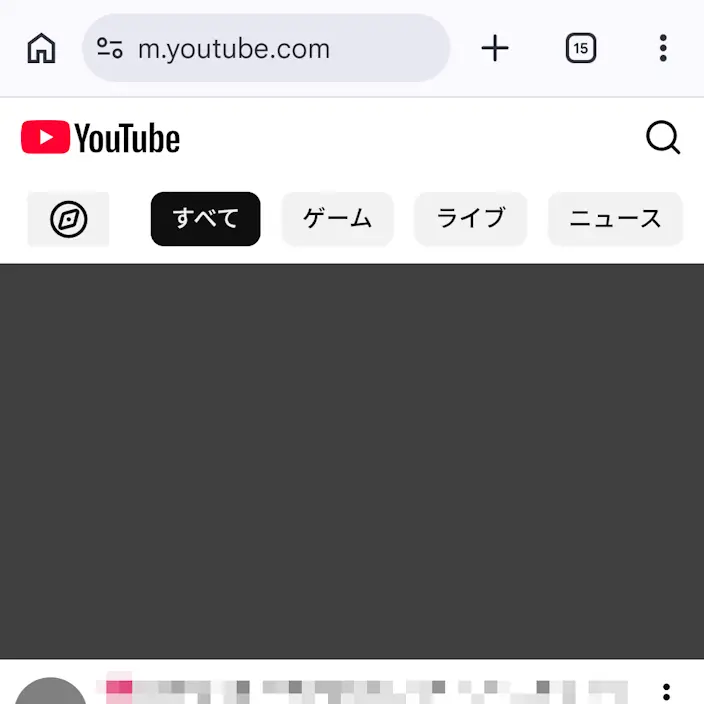This screenshot has width=704, height=704.
Task: Select the ニュース chip
Action: tap(616, 219)
